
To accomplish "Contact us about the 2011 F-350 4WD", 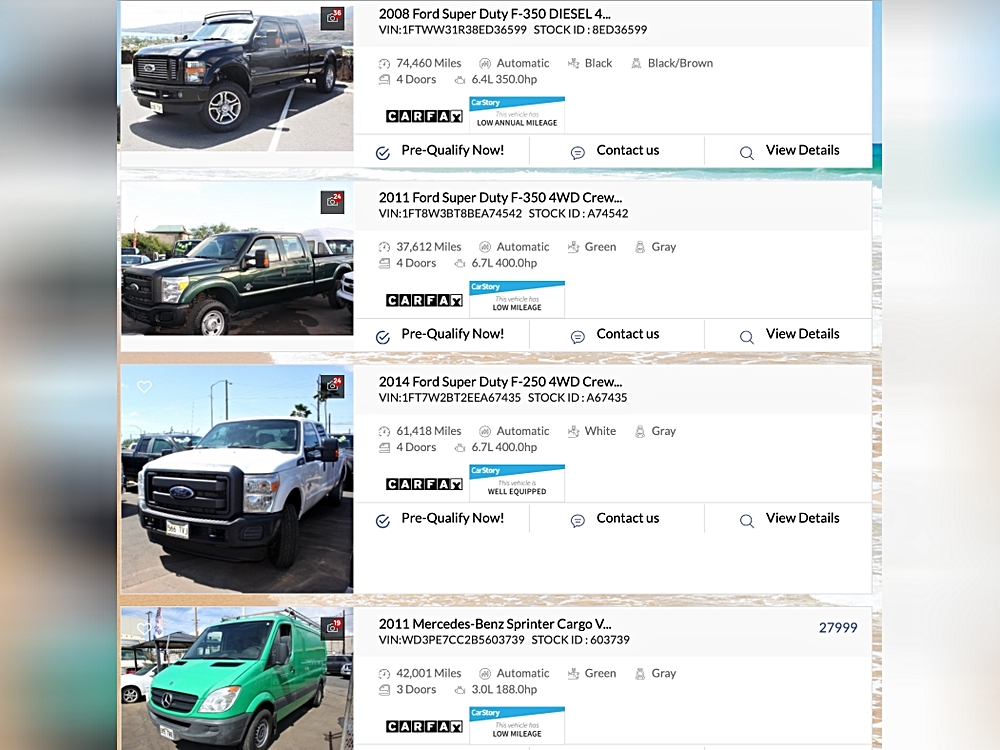I will point(616,335).
